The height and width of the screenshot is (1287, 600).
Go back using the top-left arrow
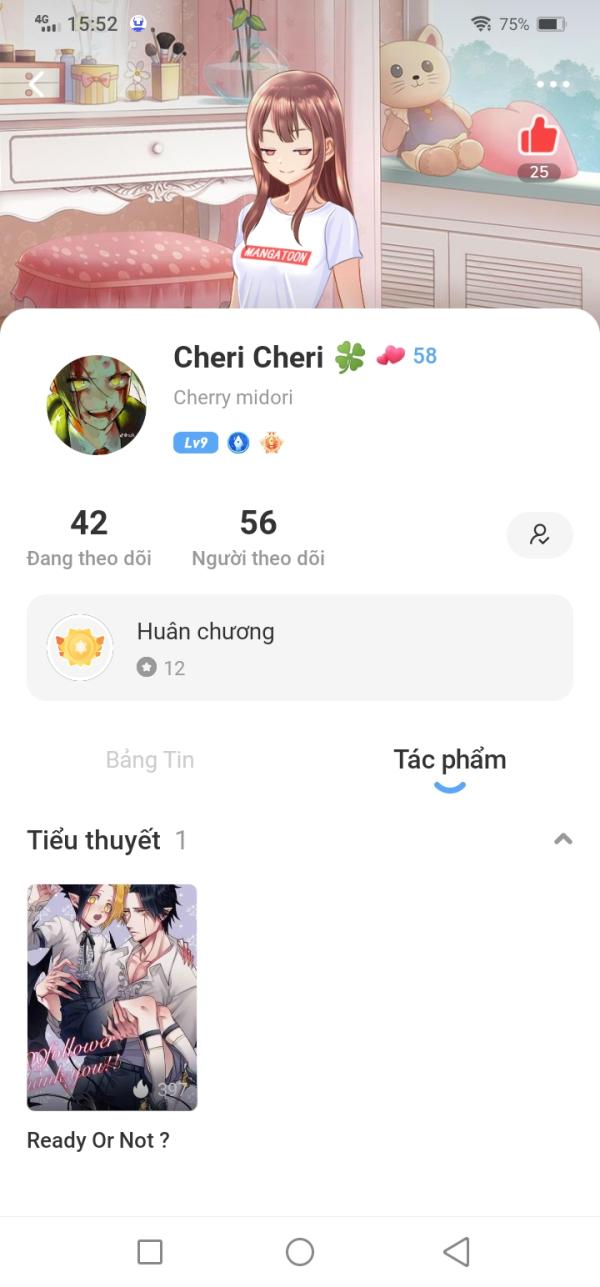(x=36, y=84)
